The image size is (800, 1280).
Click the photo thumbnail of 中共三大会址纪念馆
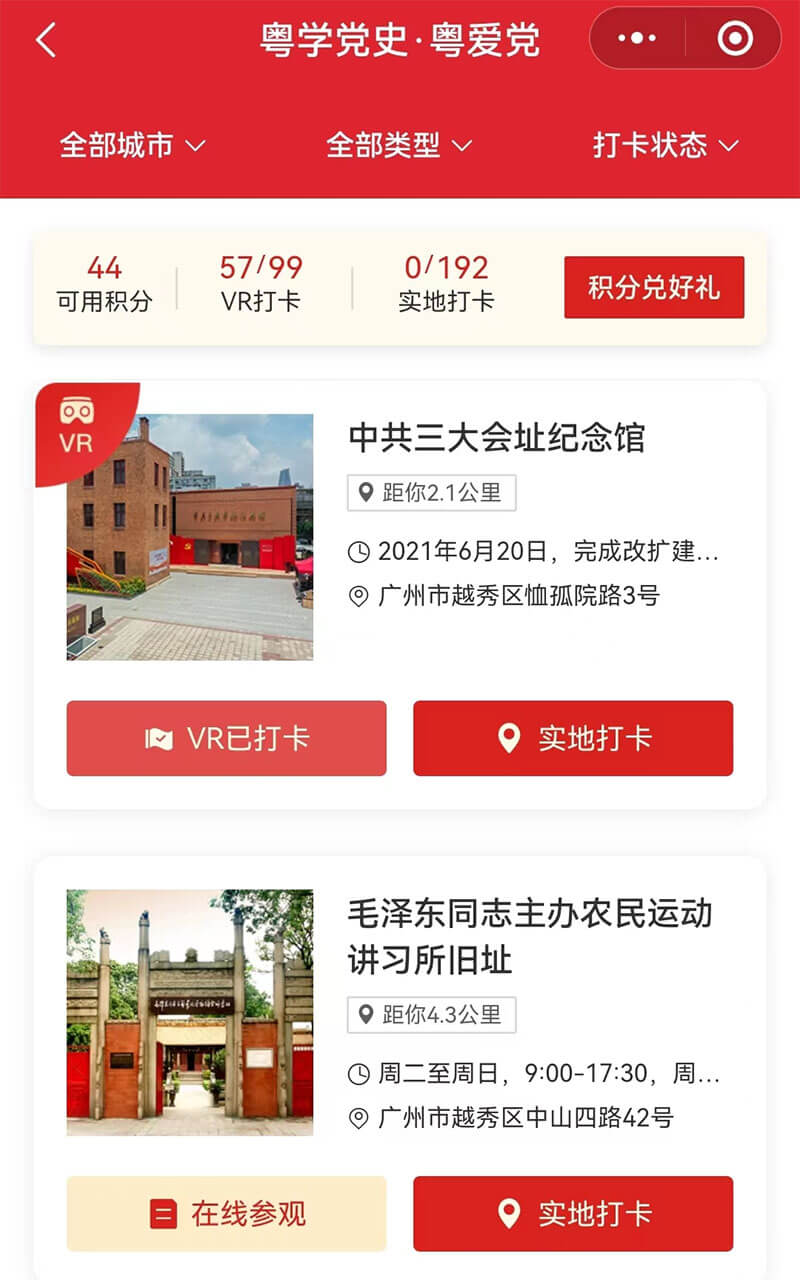(x=191, y=525)
